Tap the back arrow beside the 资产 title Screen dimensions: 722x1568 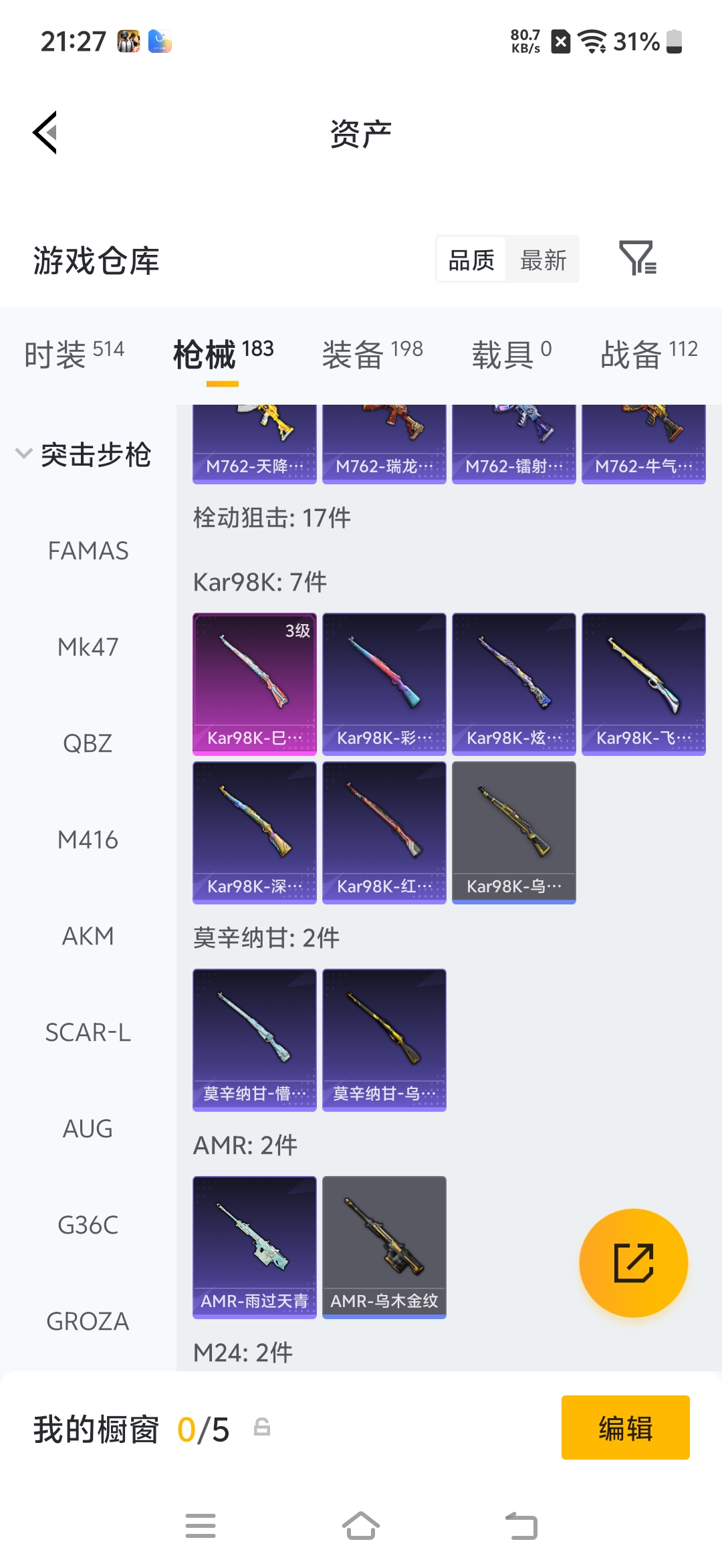point(44,132)
